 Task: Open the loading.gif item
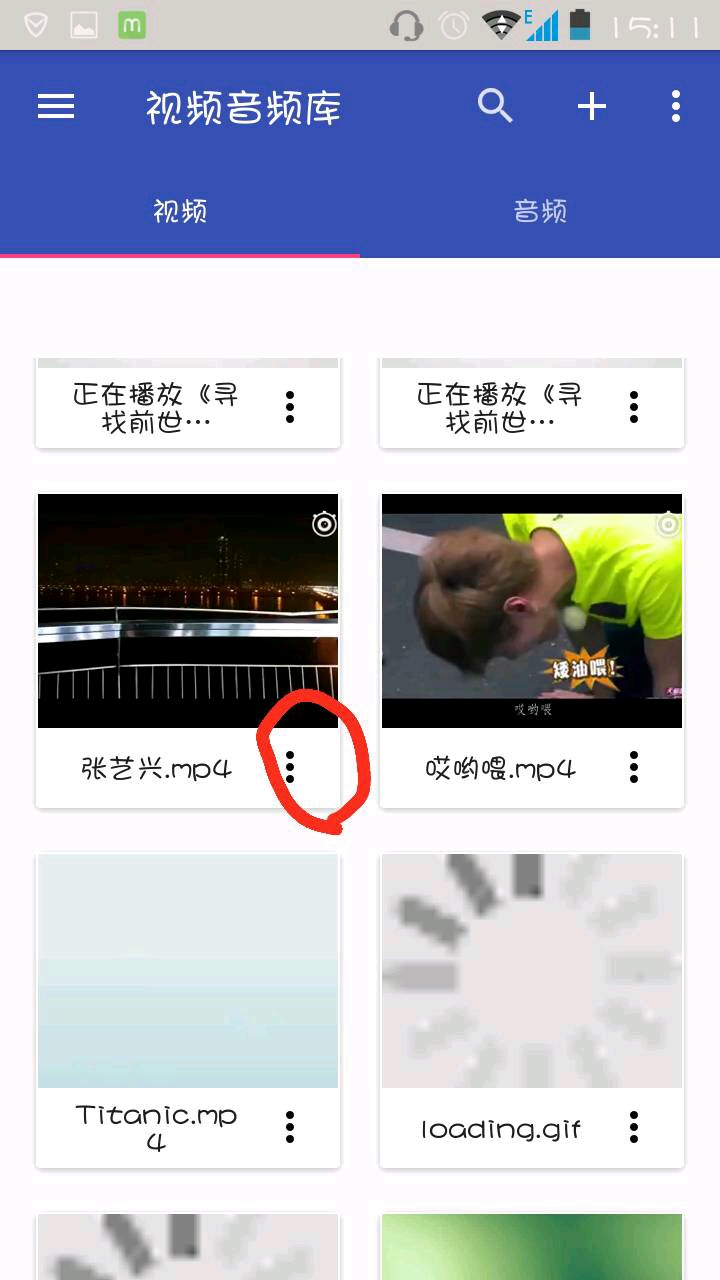pos(532,970)
